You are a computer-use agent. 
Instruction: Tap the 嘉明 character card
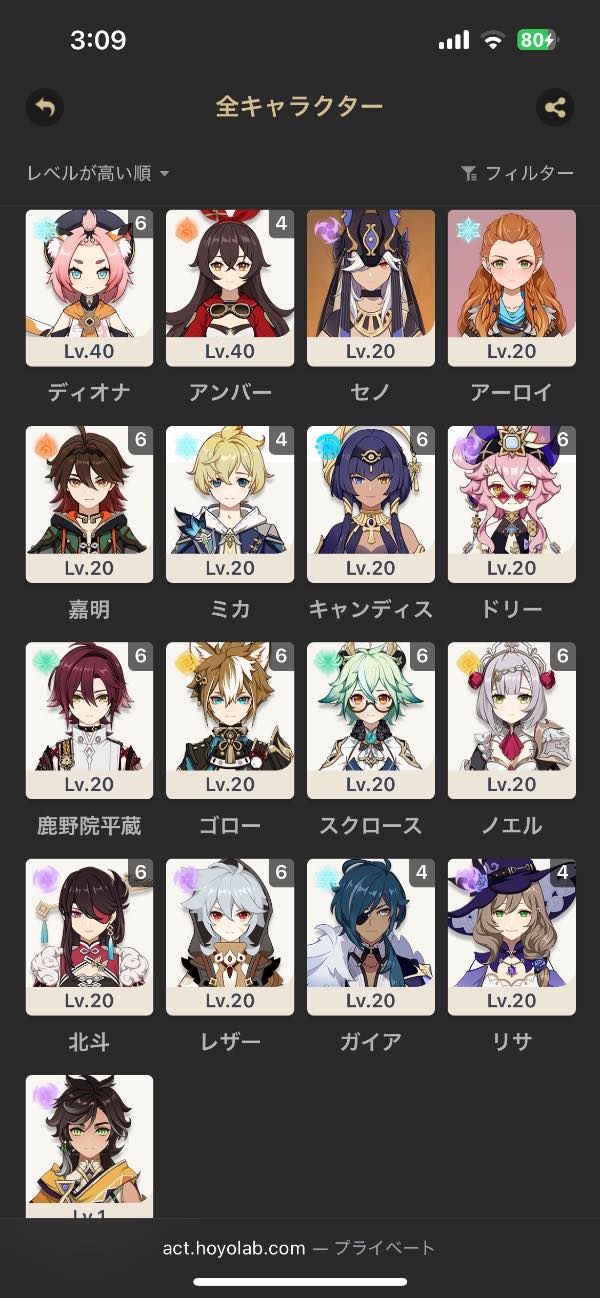pyautogui.click(x=89, y=504)
